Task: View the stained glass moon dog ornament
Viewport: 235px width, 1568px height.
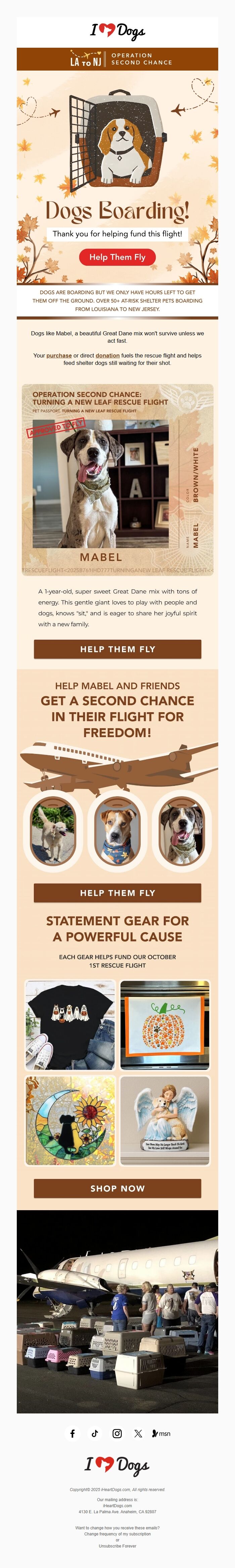Action: pos(70,1120)
